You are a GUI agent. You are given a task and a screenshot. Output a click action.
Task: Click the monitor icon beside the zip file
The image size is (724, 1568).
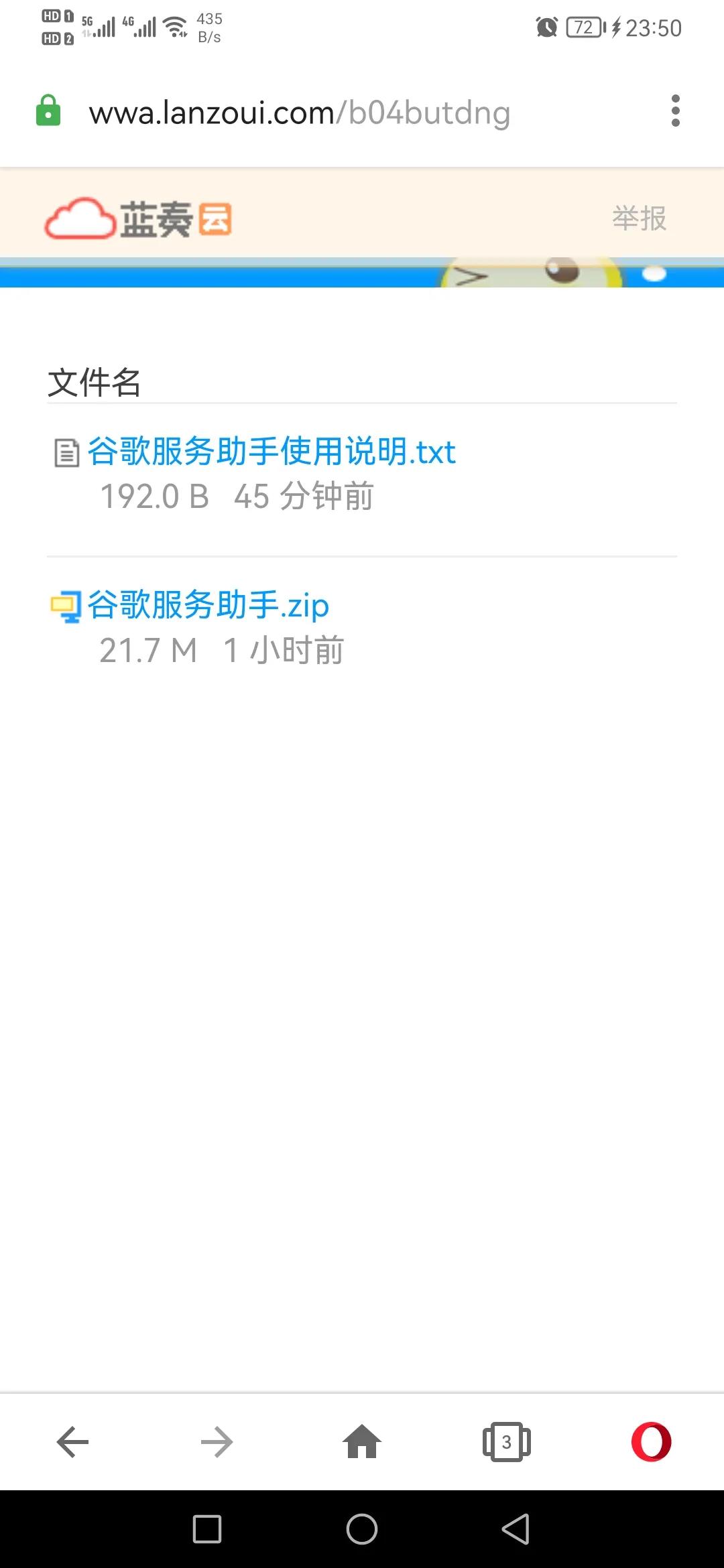pyautogui.click(x=66, y=604)
